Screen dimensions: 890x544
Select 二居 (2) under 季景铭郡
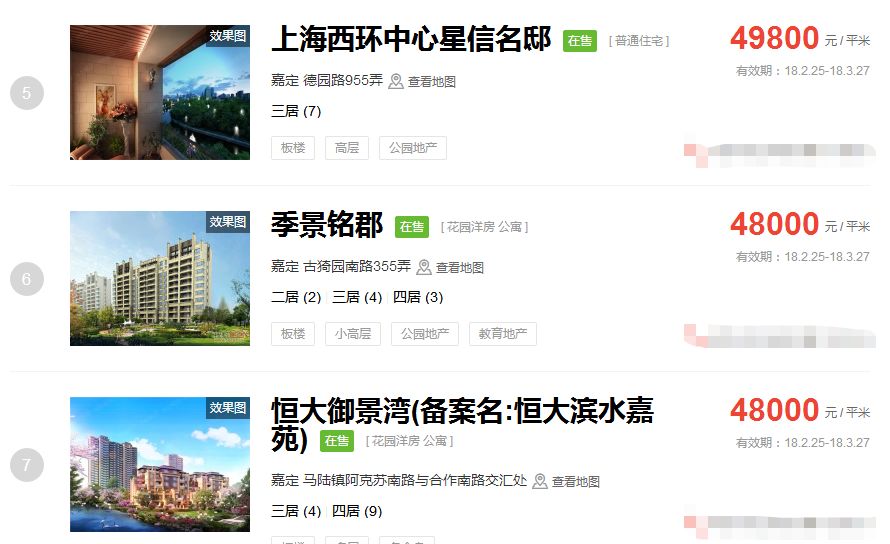[x=296, y=297]
